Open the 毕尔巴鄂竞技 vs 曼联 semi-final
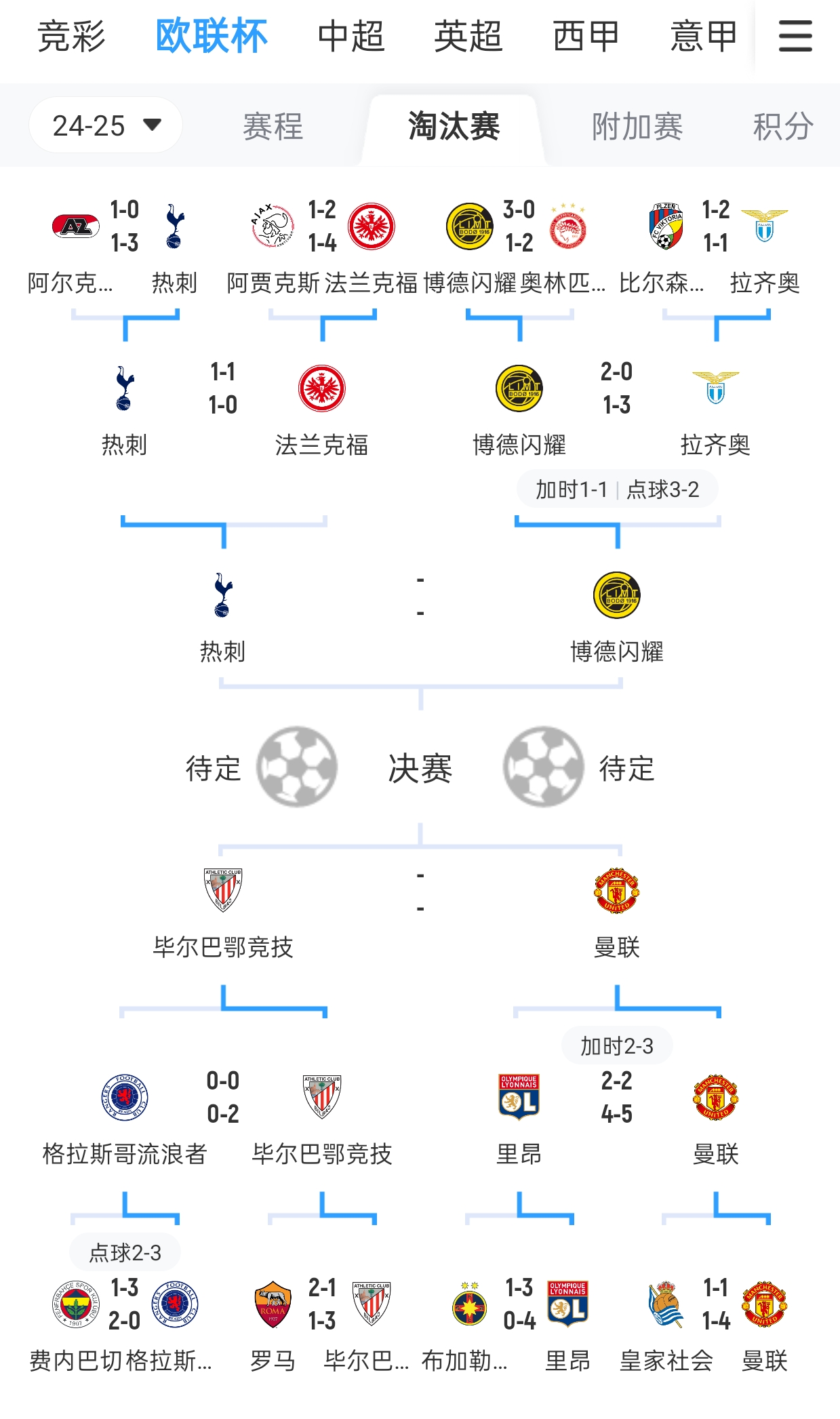Viewport: 840px width, 1419px height. 420,892
